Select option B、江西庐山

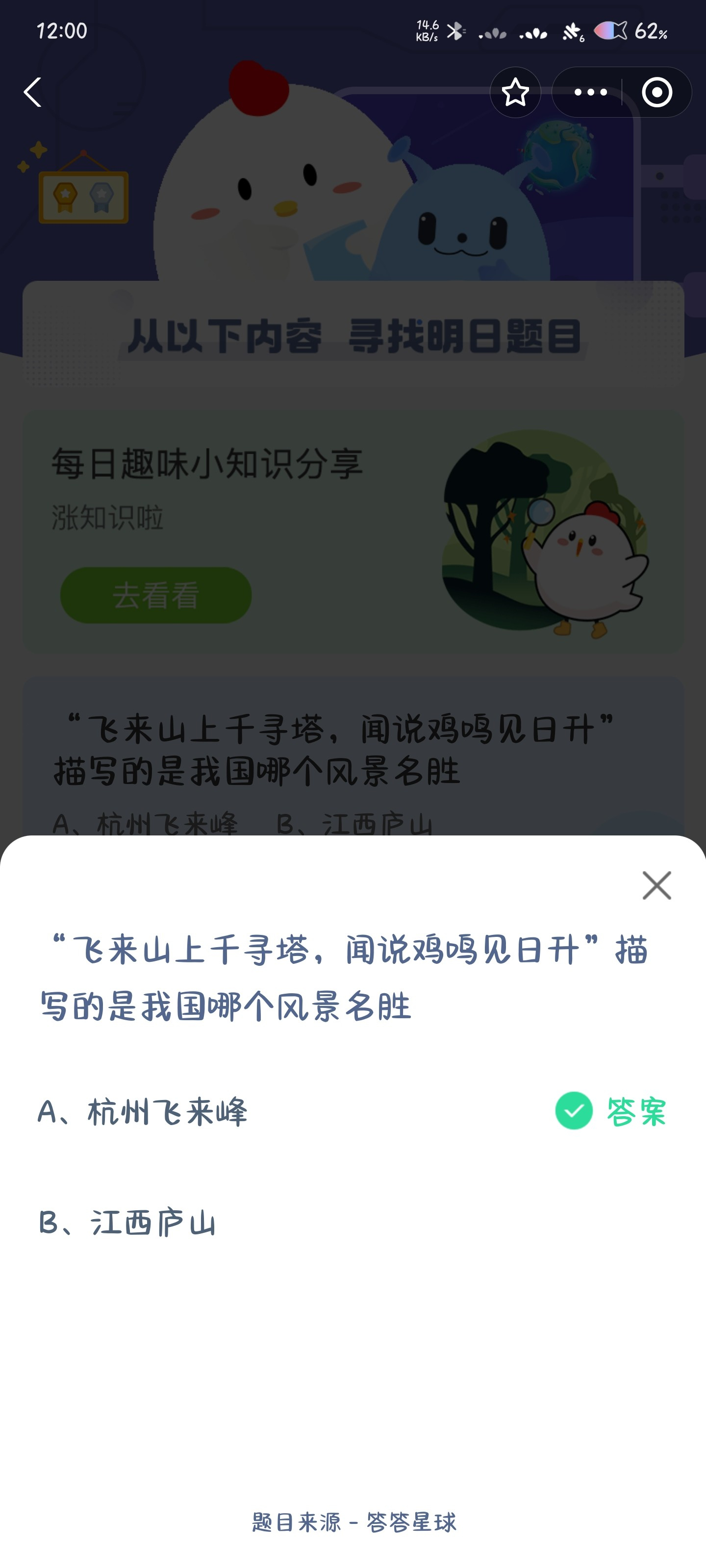coord(127,1222)
